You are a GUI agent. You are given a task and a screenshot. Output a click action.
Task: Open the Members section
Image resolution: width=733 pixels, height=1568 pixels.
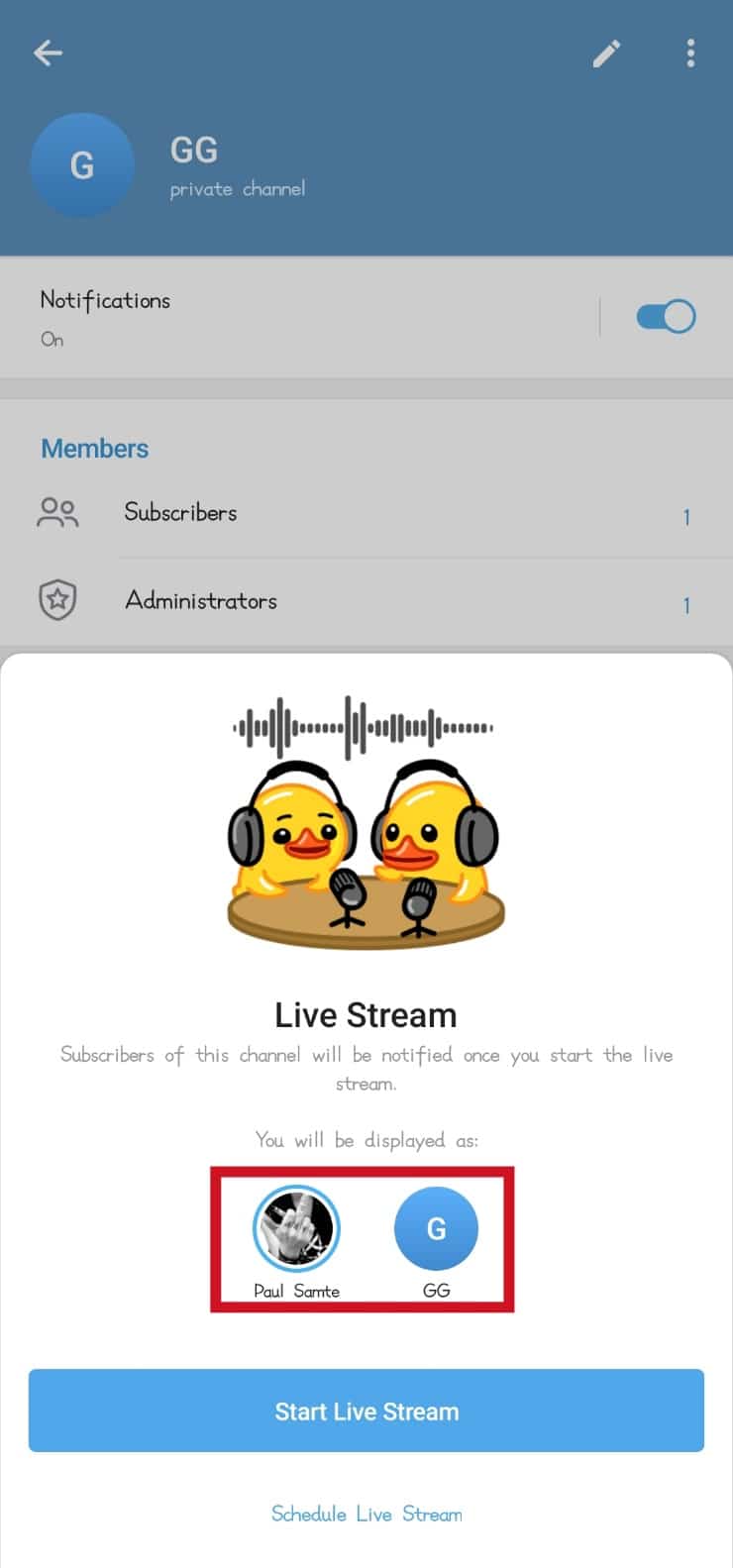(94, 448)
